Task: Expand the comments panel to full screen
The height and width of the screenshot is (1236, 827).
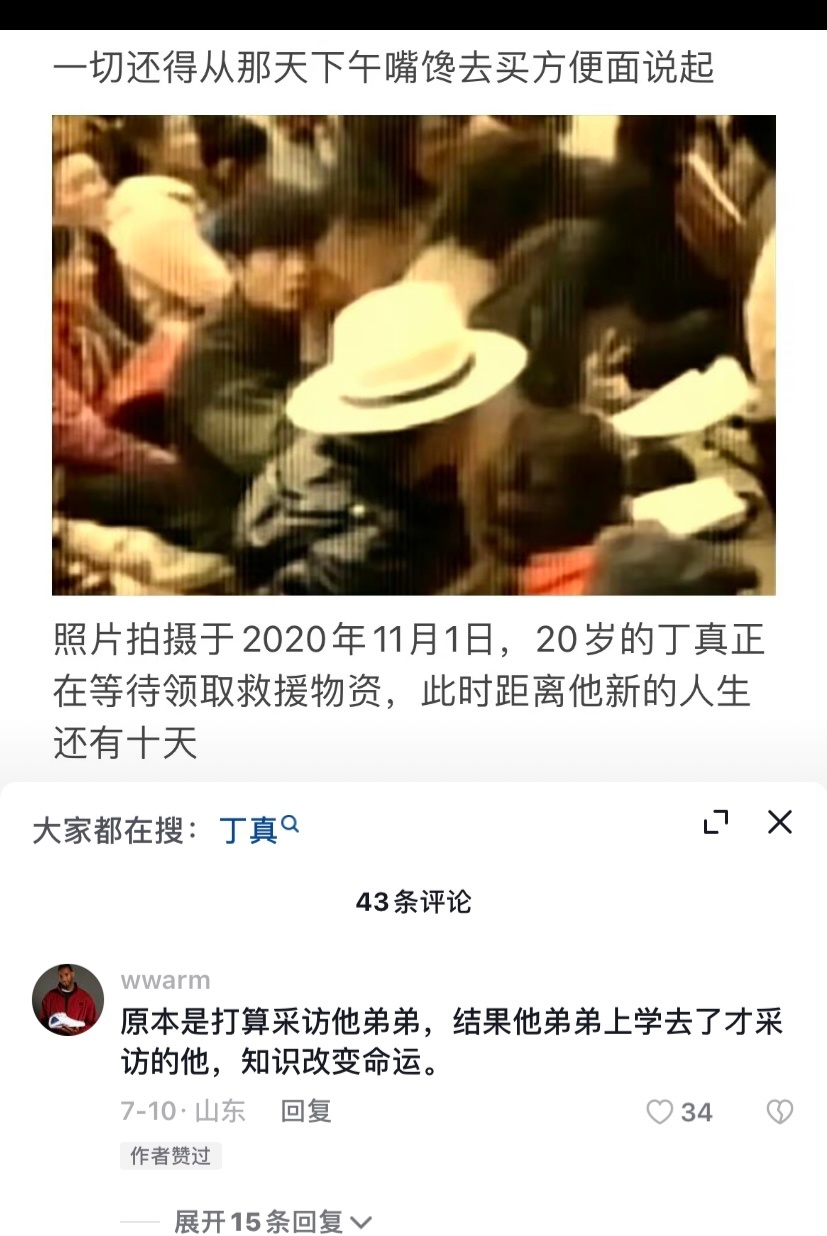Action: (716, 822)
